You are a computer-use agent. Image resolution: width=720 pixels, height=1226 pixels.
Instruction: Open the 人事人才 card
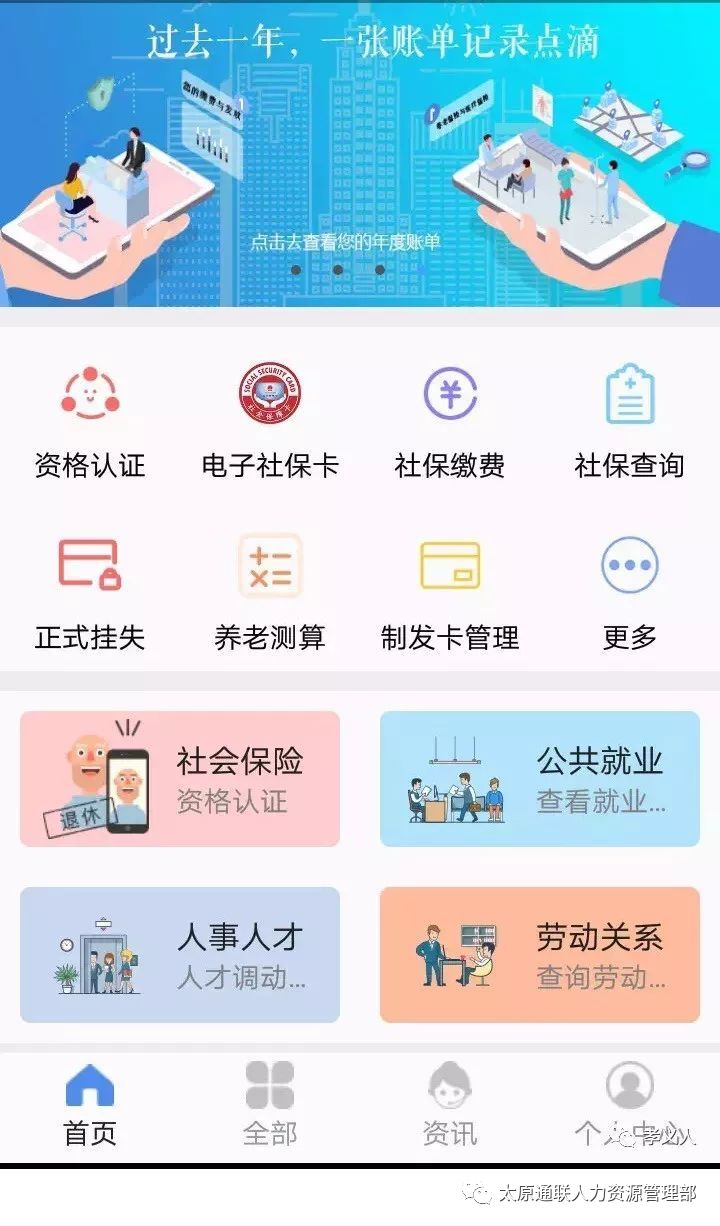180,955
